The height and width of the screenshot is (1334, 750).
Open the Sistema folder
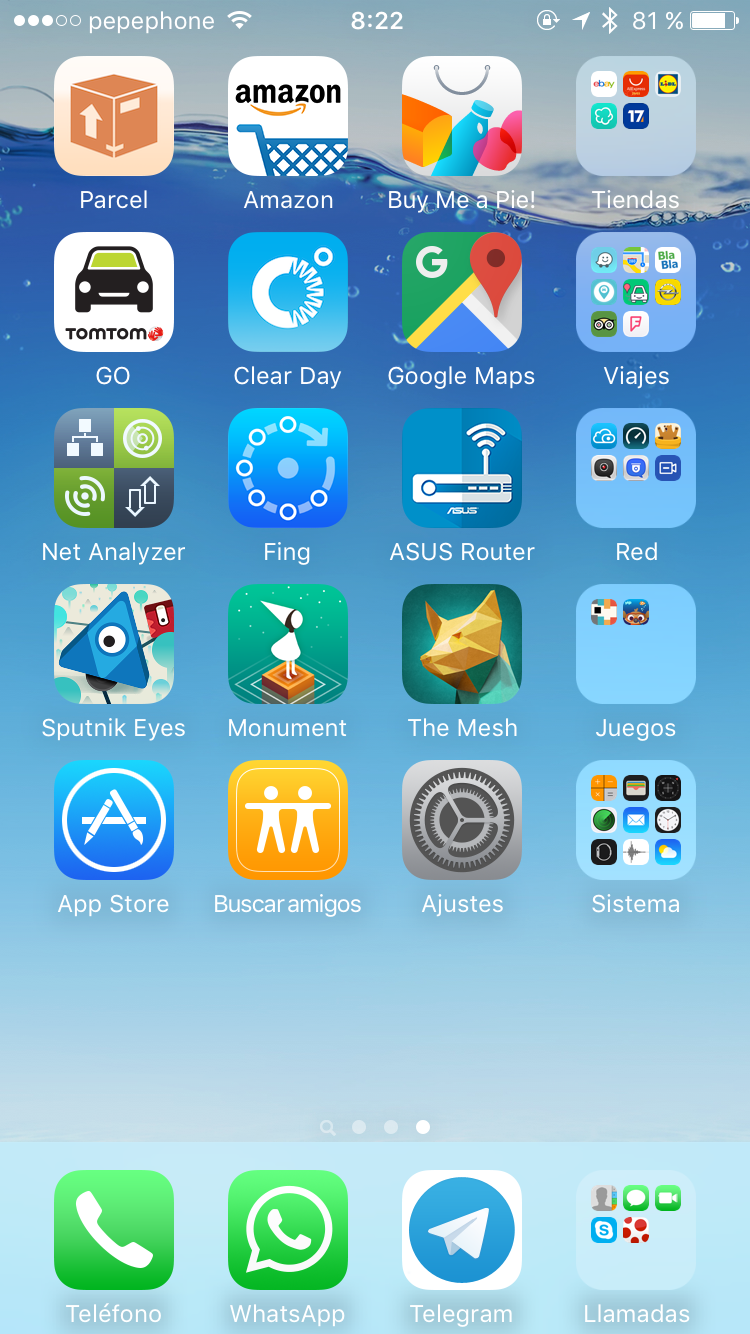(x=636, y=820)
